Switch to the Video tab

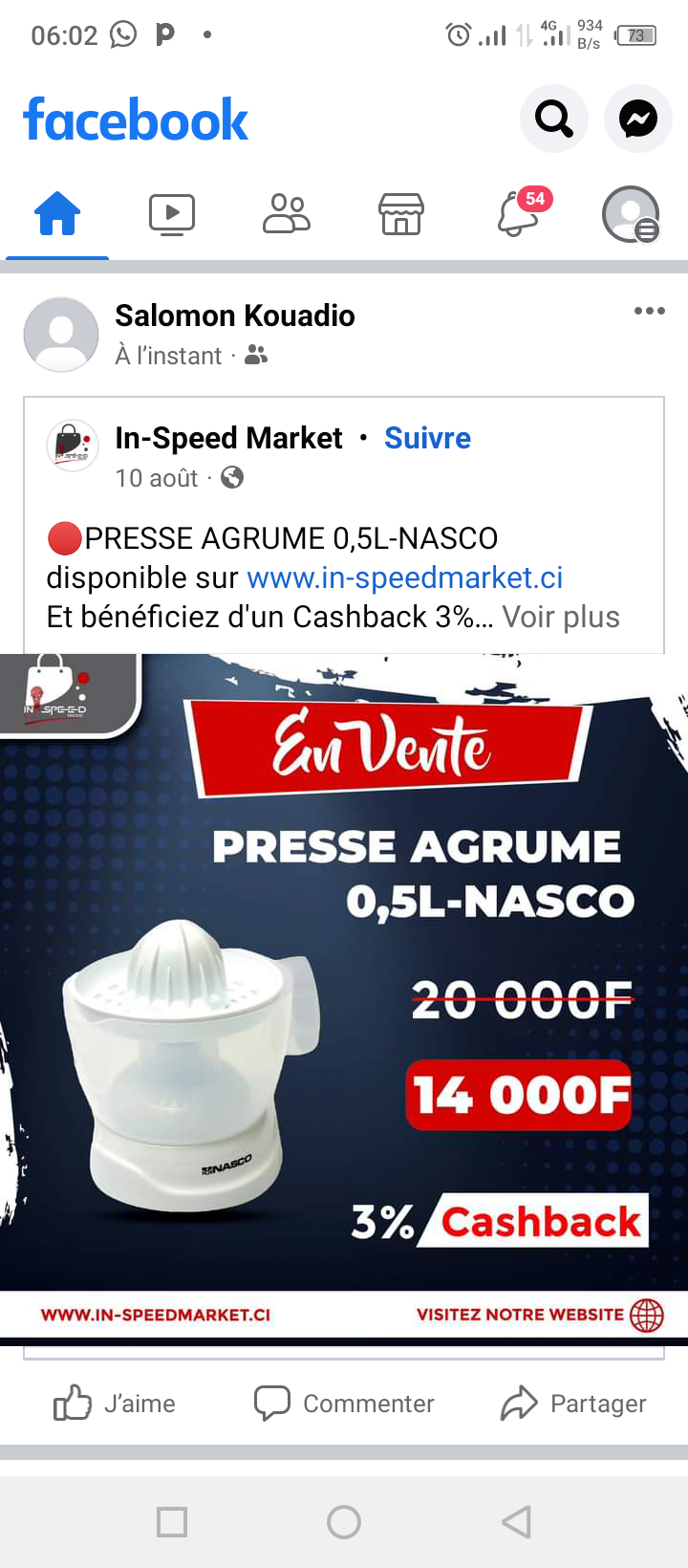click(x=172, y=214)
